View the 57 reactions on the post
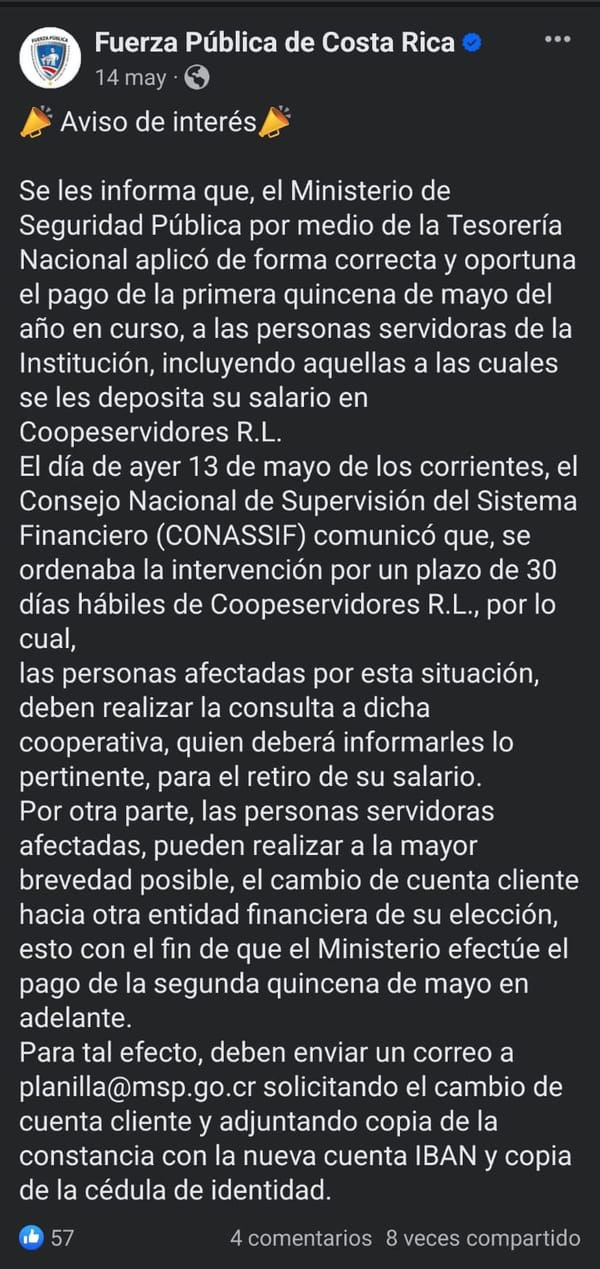The width and height of the screenshot is (600, 1269). point(47,1237)
